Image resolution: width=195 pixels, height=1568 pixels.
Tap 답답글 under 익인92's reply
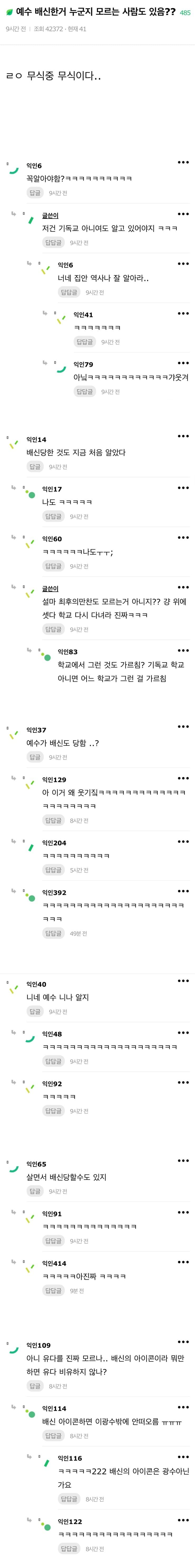(x=53, y=1111)
